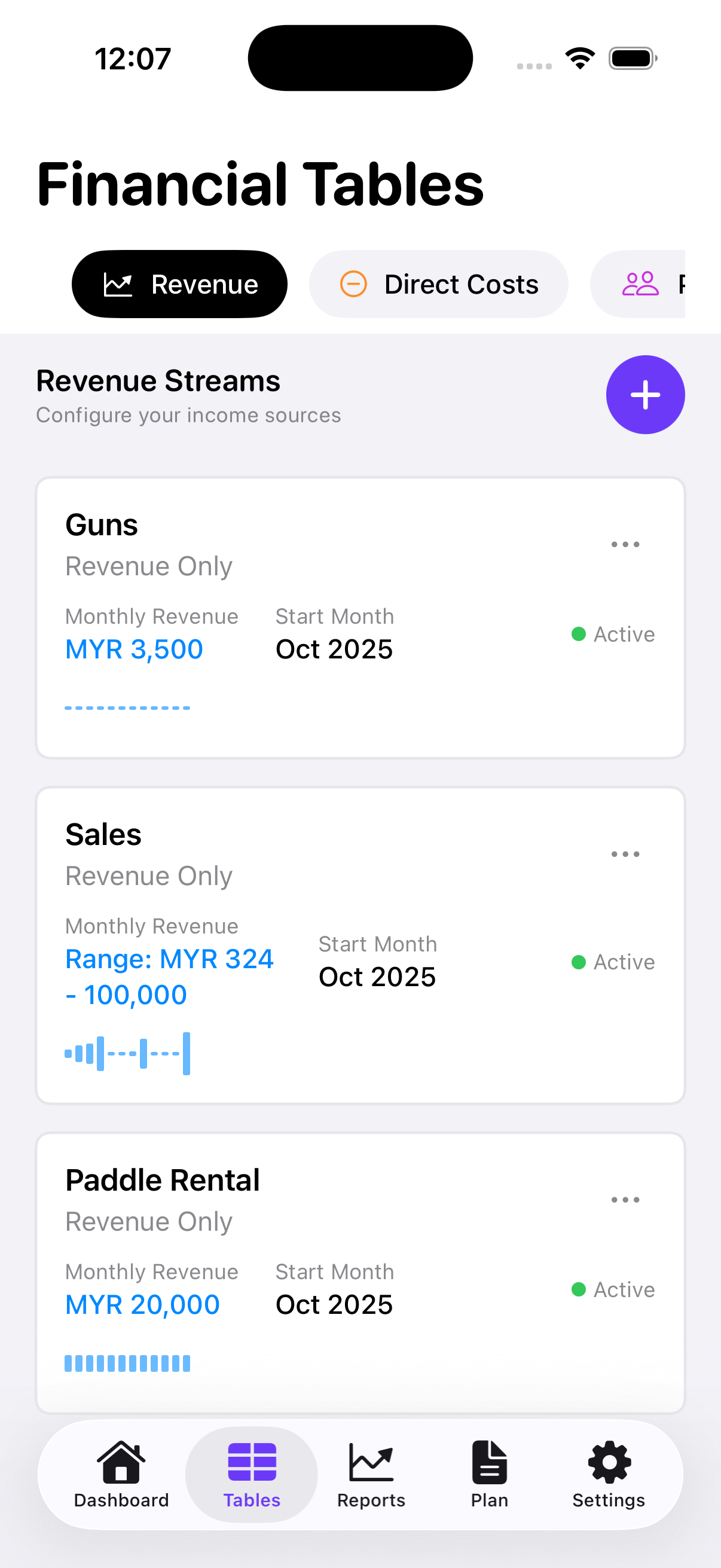Select the Revenue tab
The image size is (721, 1568).
tap(179, 284)
